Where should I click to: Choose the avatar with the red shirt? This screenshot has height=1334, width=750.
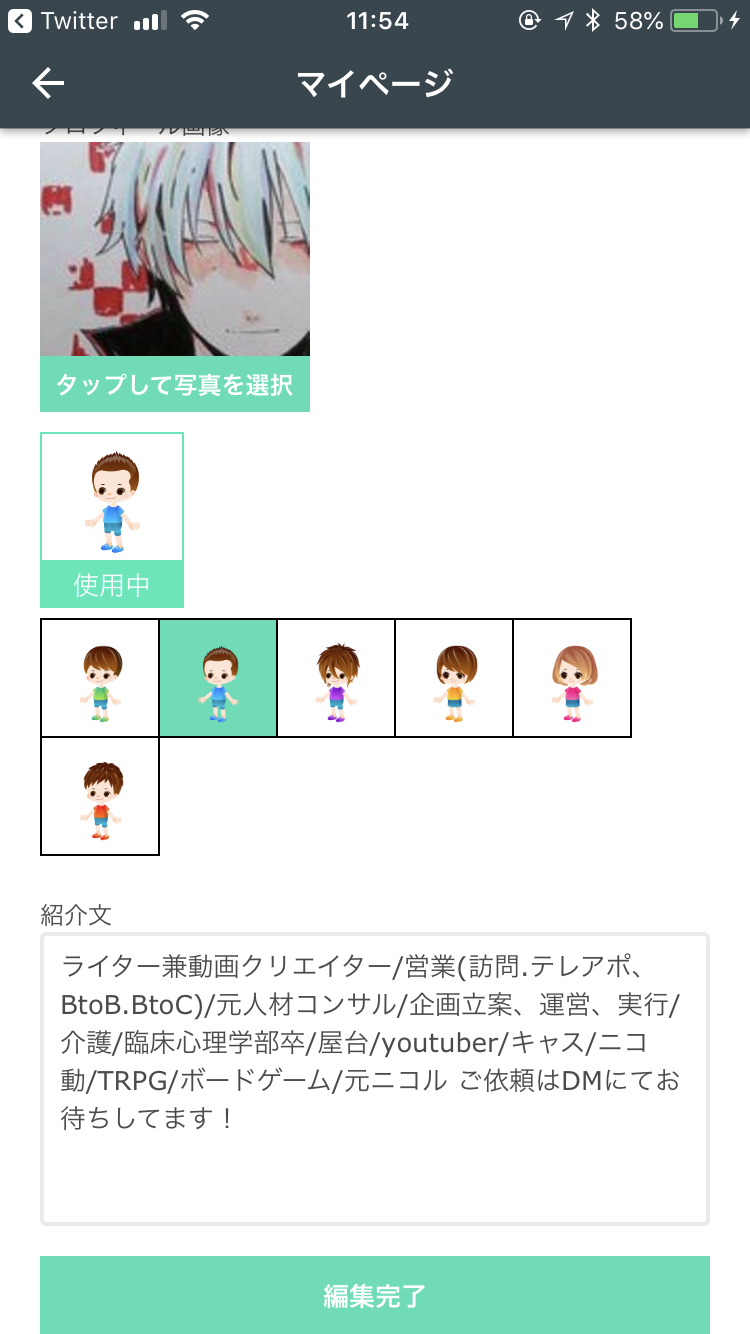(100, 796)
